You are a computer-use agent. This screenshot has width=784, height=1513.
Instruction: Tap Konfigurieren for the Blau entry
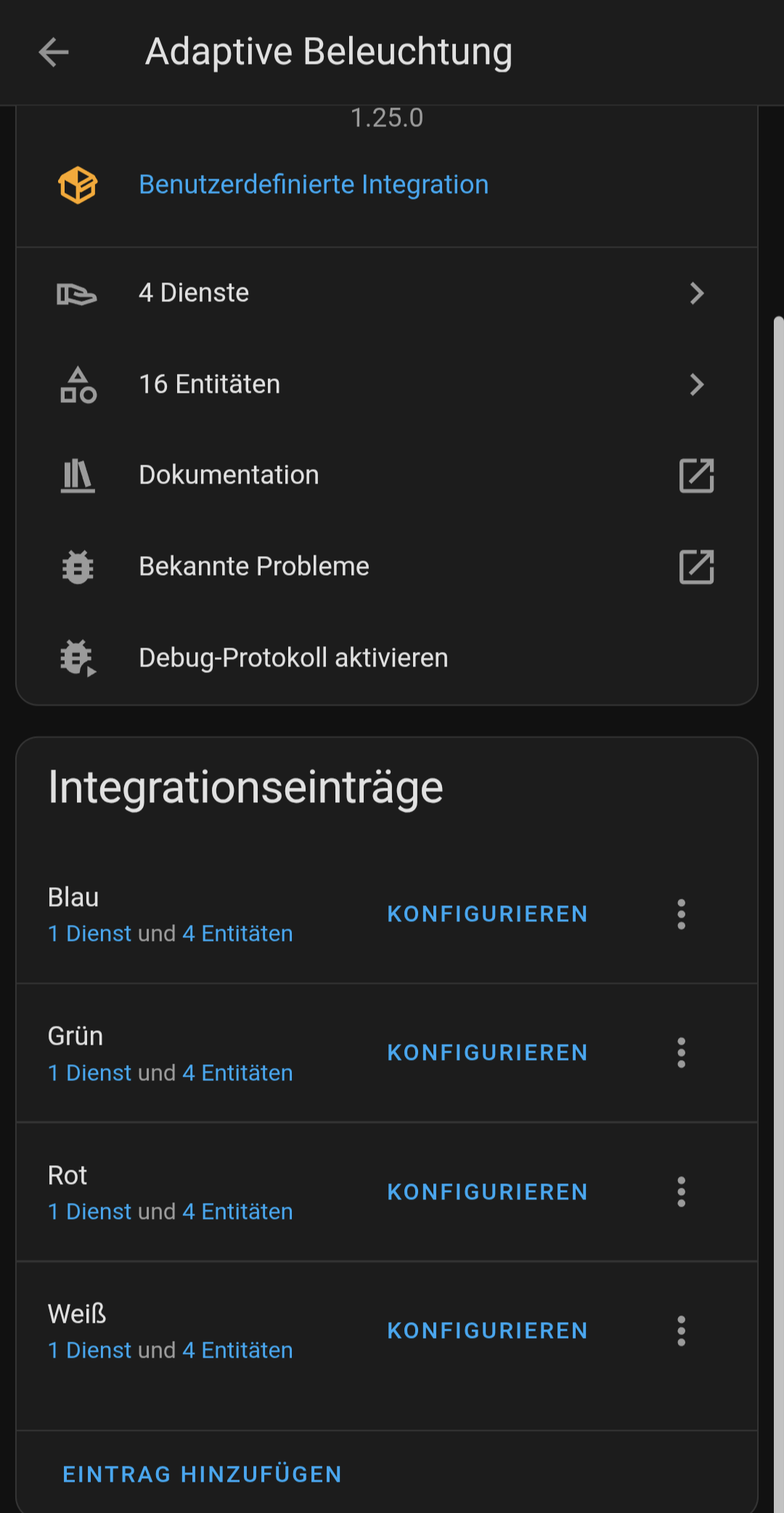tap(487, 914)
